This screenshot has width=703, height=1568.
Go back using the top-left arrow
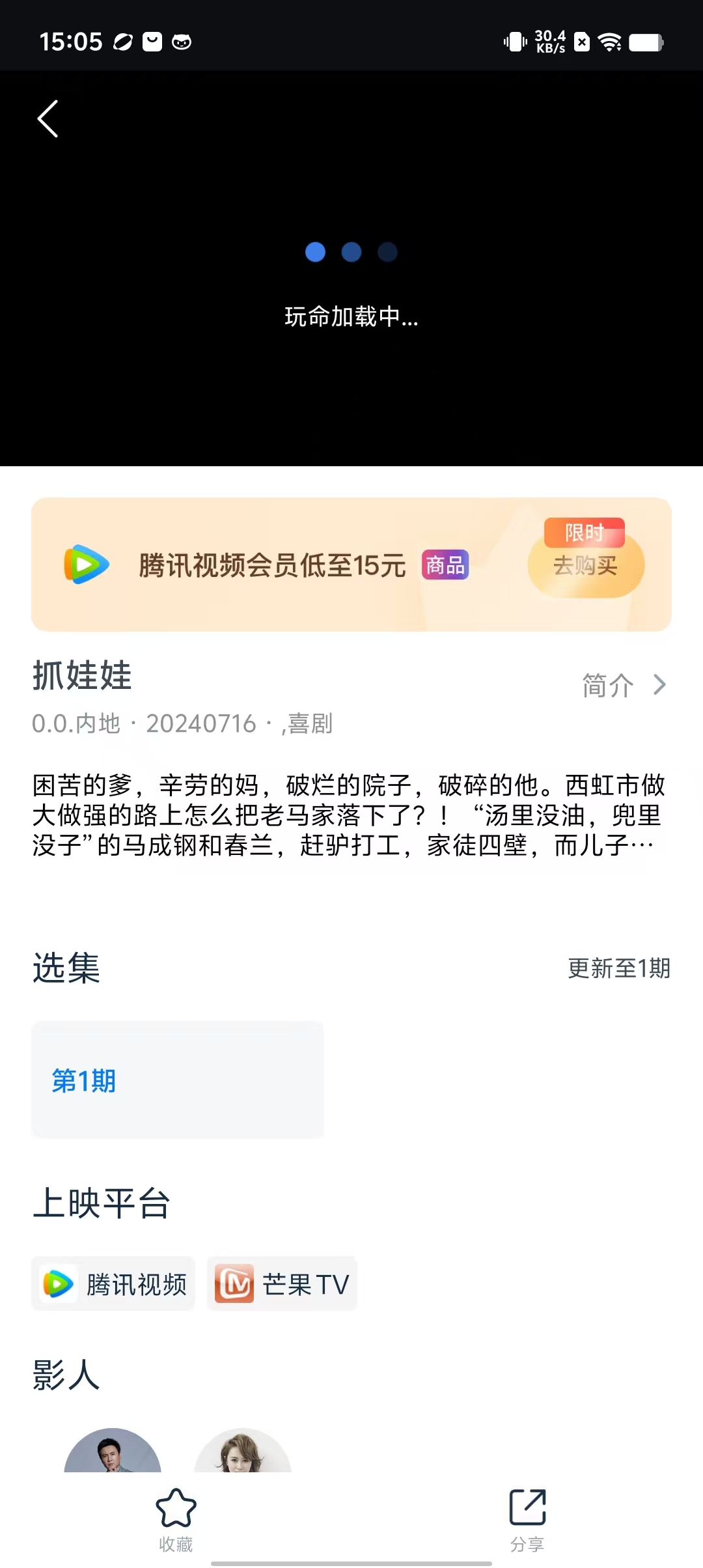click(48, 119)
